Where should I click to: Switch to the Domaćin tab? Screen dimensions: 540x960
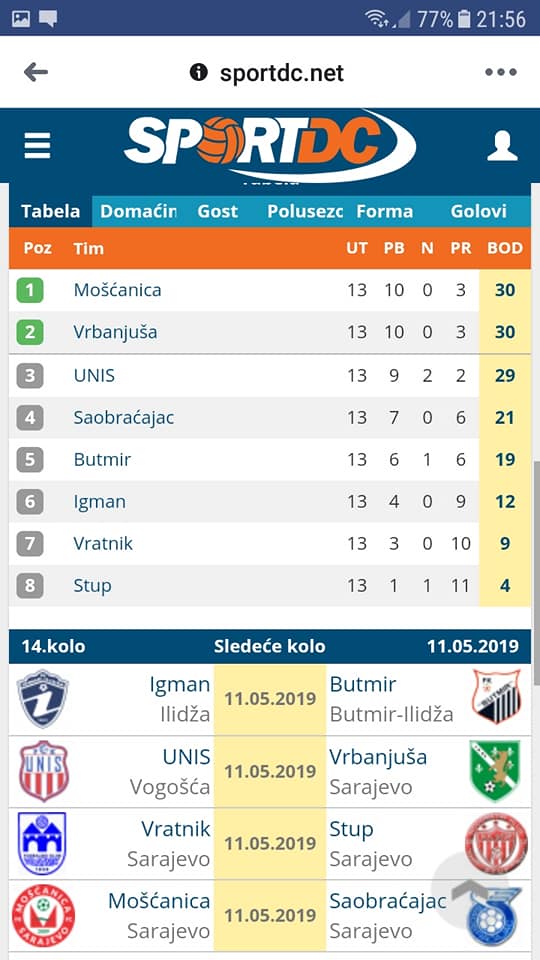138,212
